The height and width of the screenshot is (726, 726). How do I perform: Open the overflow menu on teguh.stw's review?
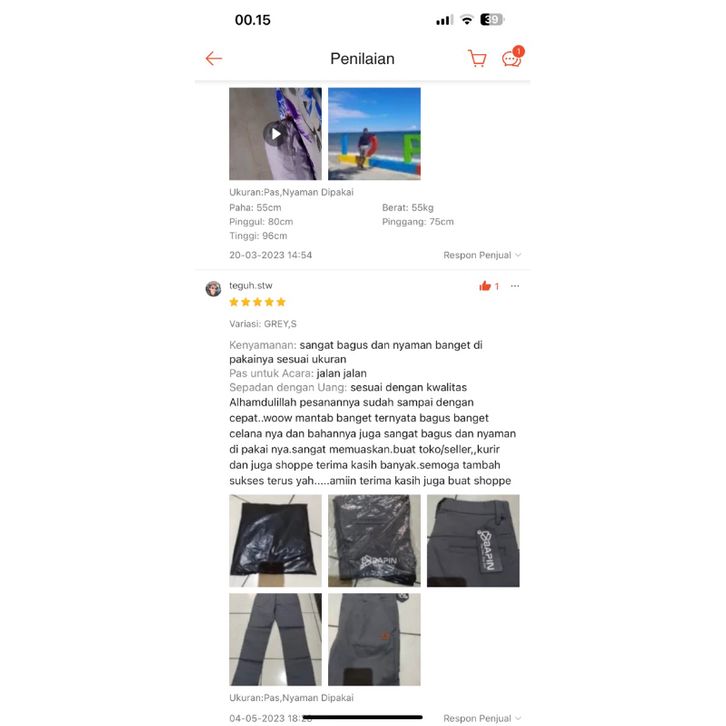click(515, 286)
